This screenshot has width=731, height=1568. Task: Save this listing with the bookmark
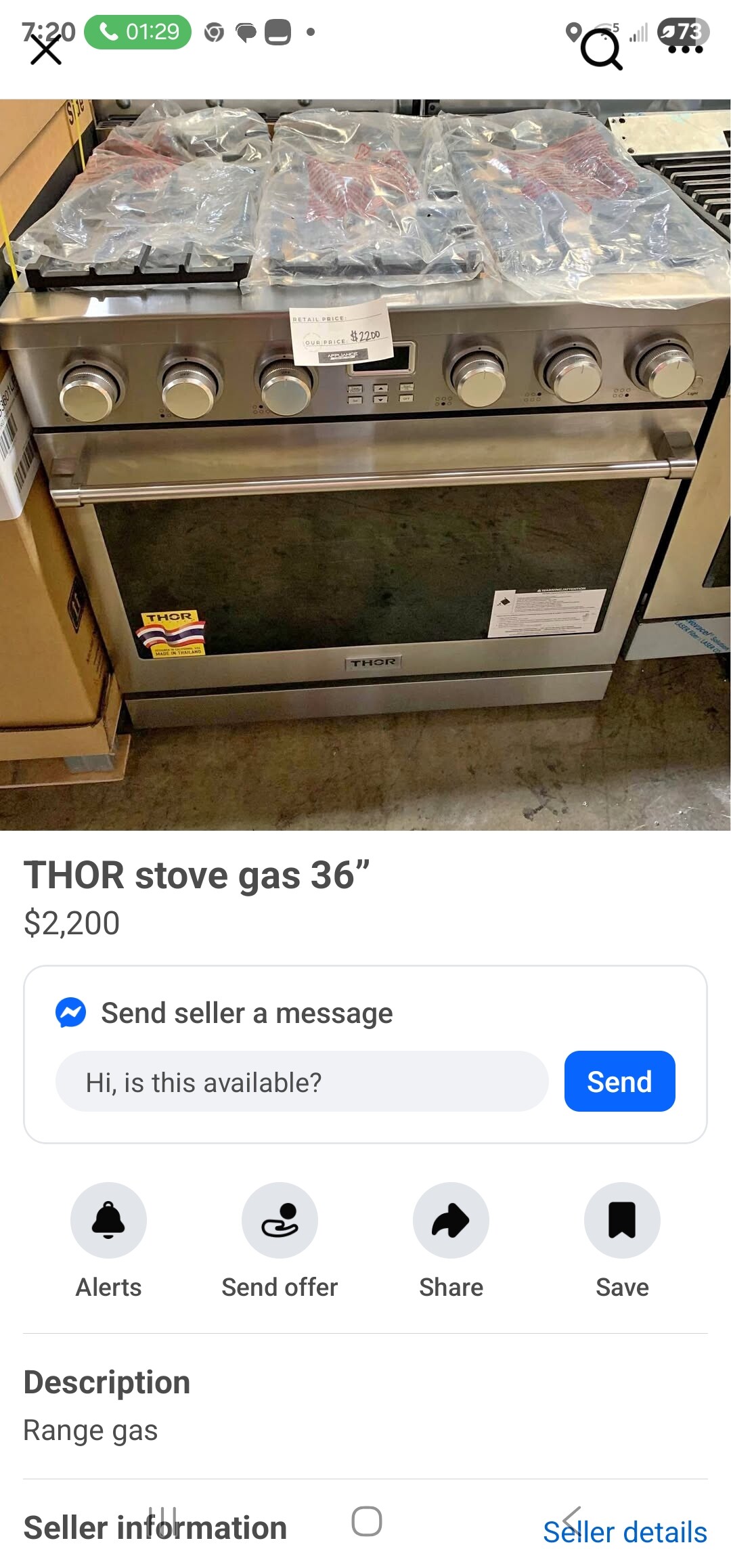point(622,1220)
